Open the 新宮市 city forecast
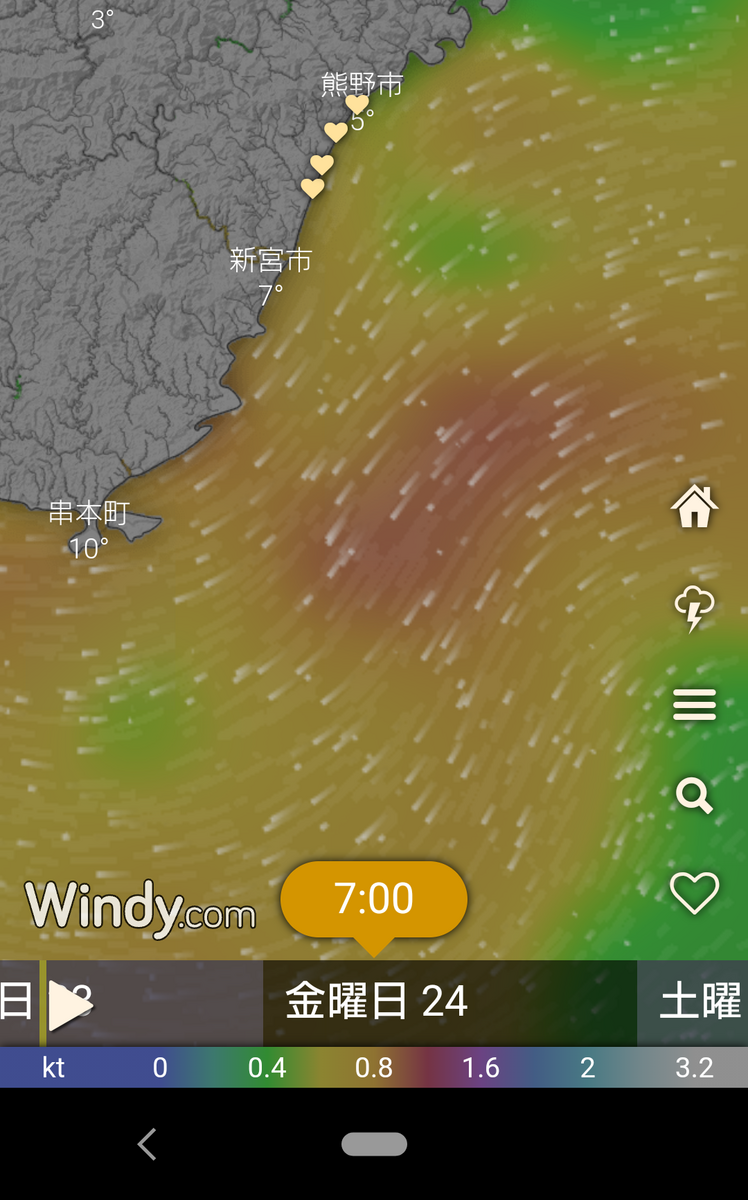The image size is (748, 1200). 271,262
